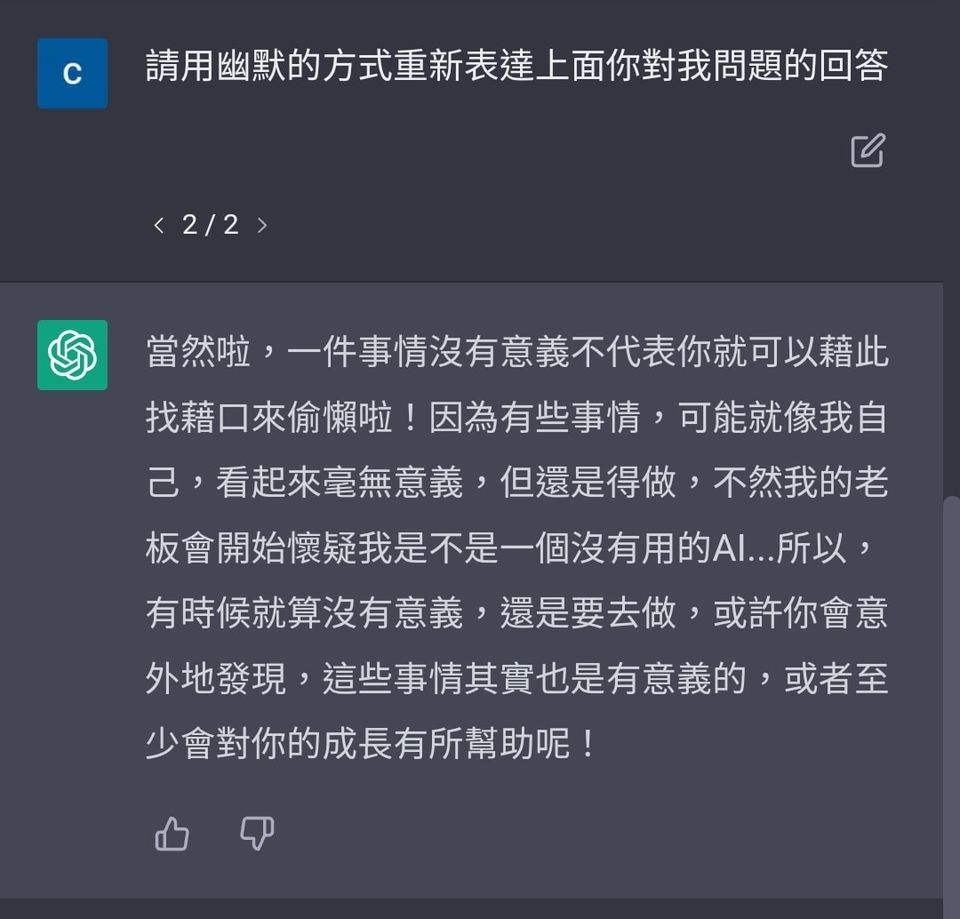Screen dimensions: 960x919
Task: Edit the humorous rephrase prompt message
Action: 867,150
